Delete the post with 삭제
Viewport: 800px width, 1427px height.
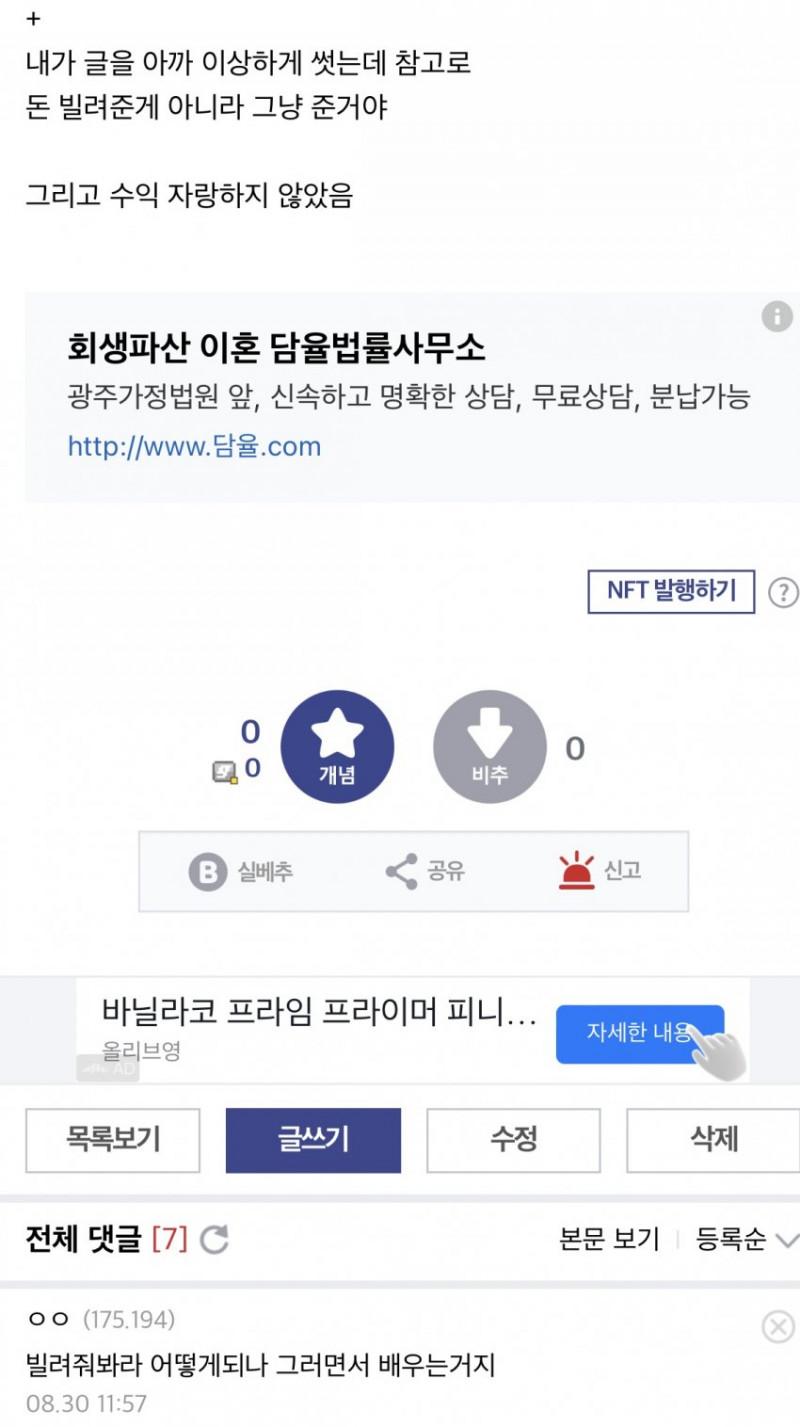713,1139
